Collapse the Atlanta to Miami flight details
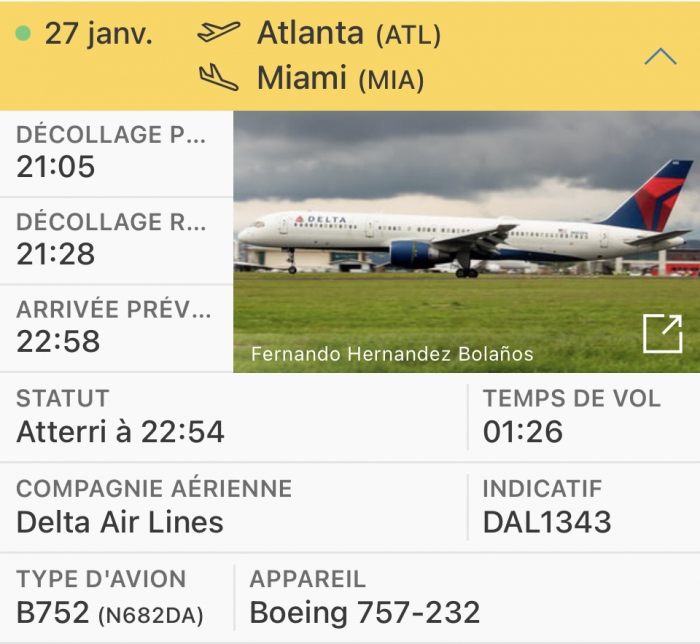The image size is (700, 644). [660, 56]
